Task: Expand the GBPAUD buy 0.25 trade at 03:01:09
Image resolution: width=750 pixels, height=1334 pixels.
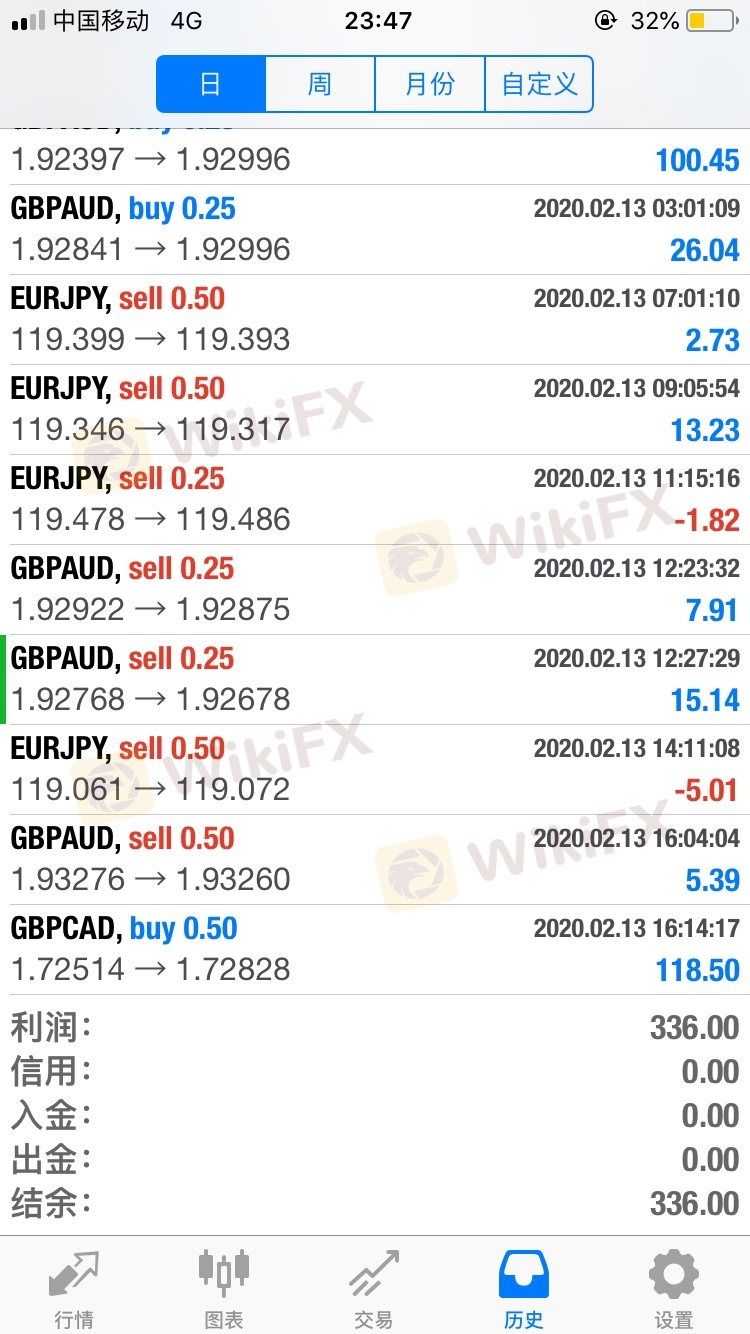Action: 375,230
